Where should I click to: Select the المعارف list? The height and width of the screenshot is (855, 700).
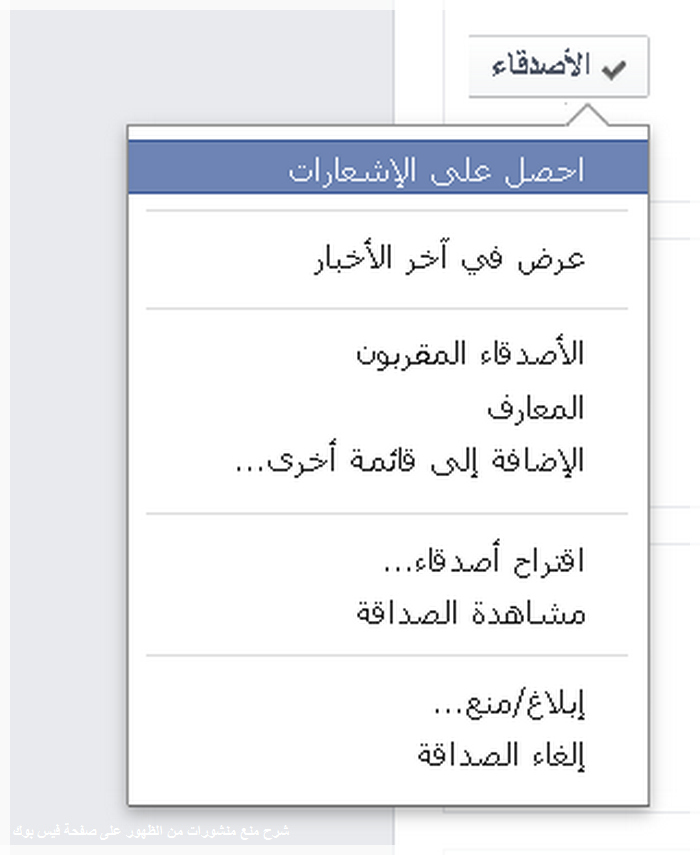click(535, 408)
